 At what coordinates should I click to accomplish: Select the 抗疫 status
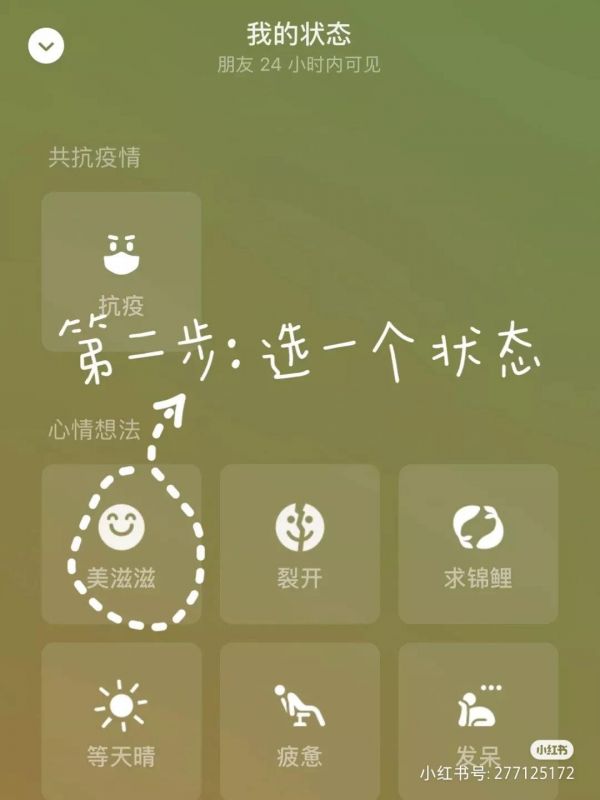[x=121, y=271]
